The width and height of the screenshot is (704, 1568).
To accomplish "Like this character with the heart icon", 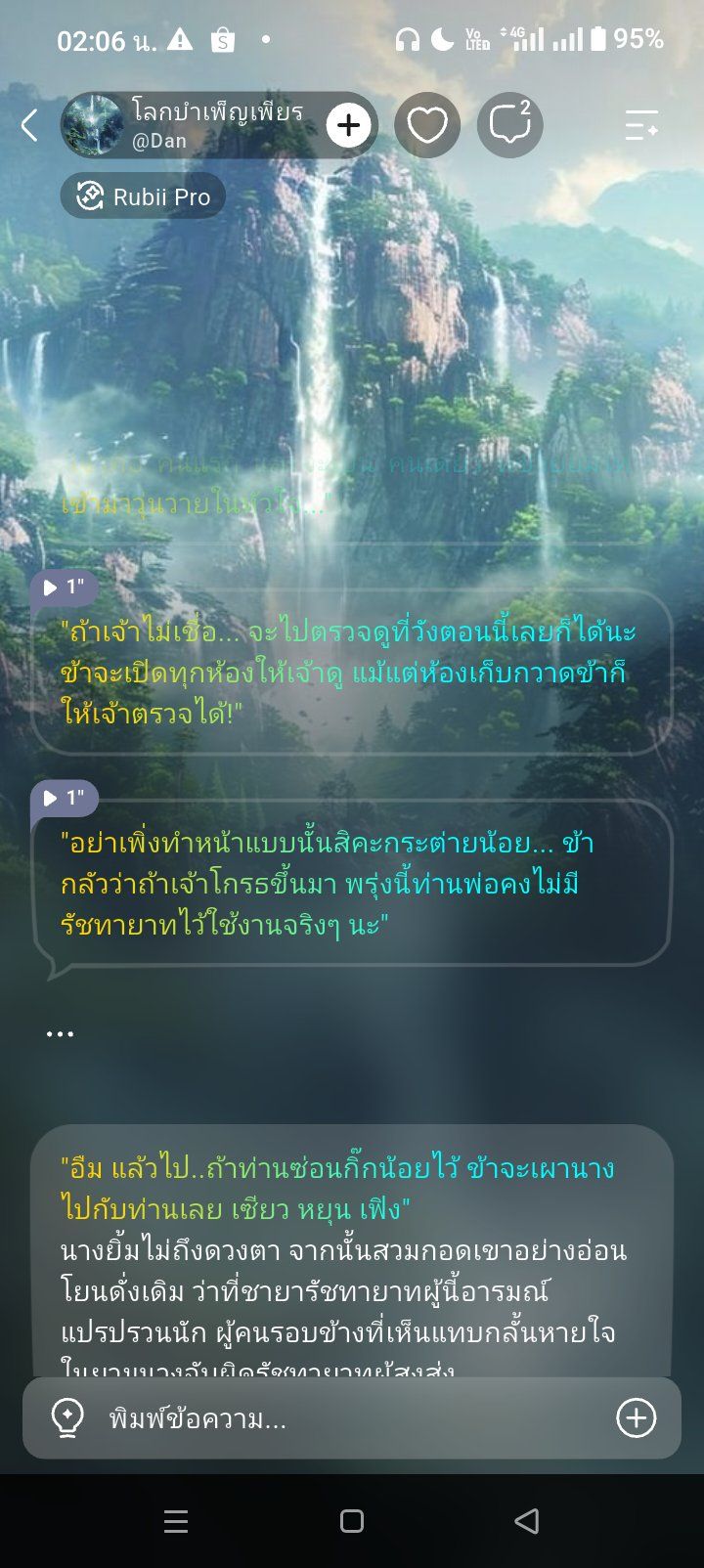I will [x=427, y=125].
